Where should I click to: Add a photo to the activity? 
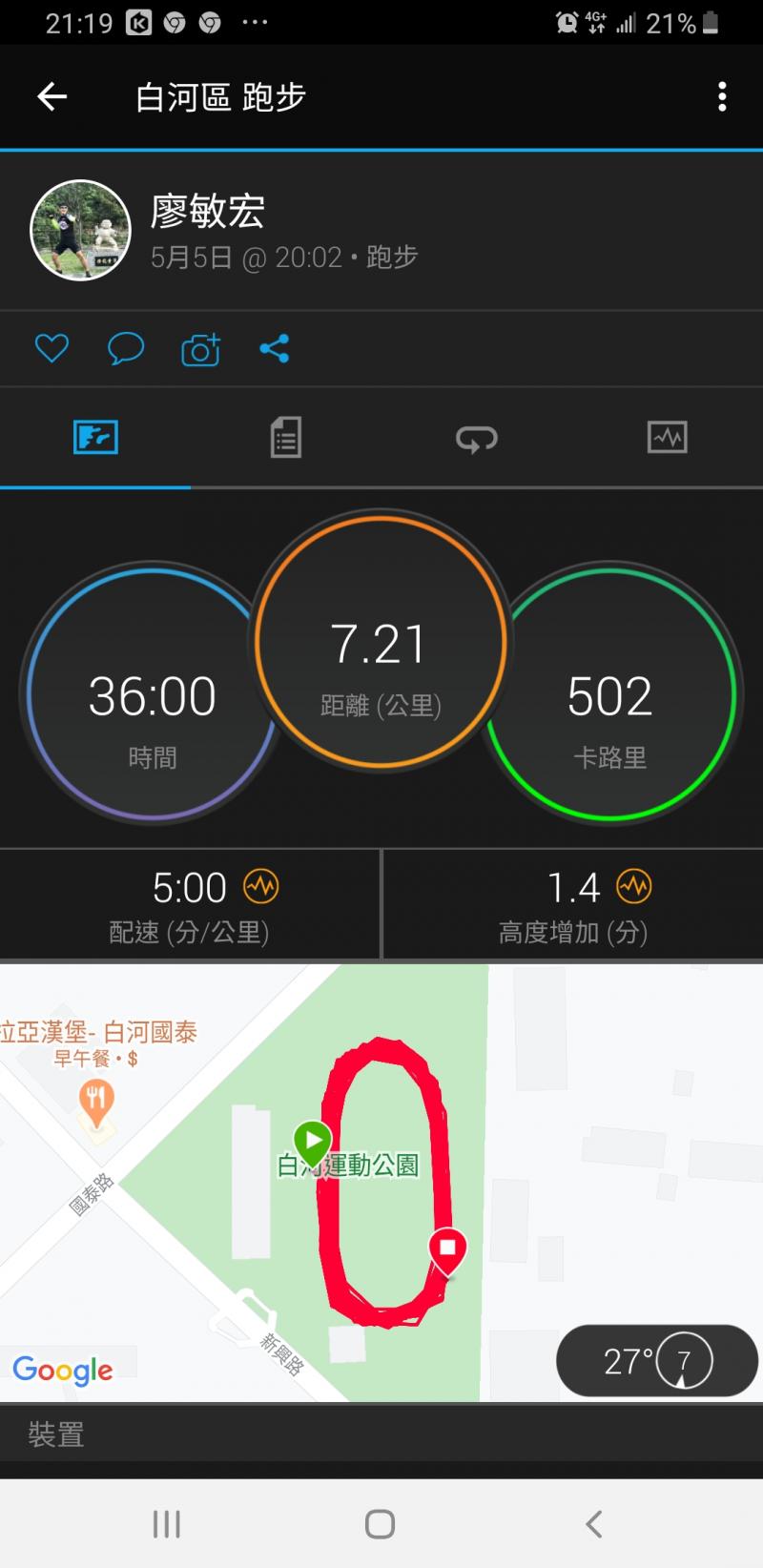click(200, 350)
